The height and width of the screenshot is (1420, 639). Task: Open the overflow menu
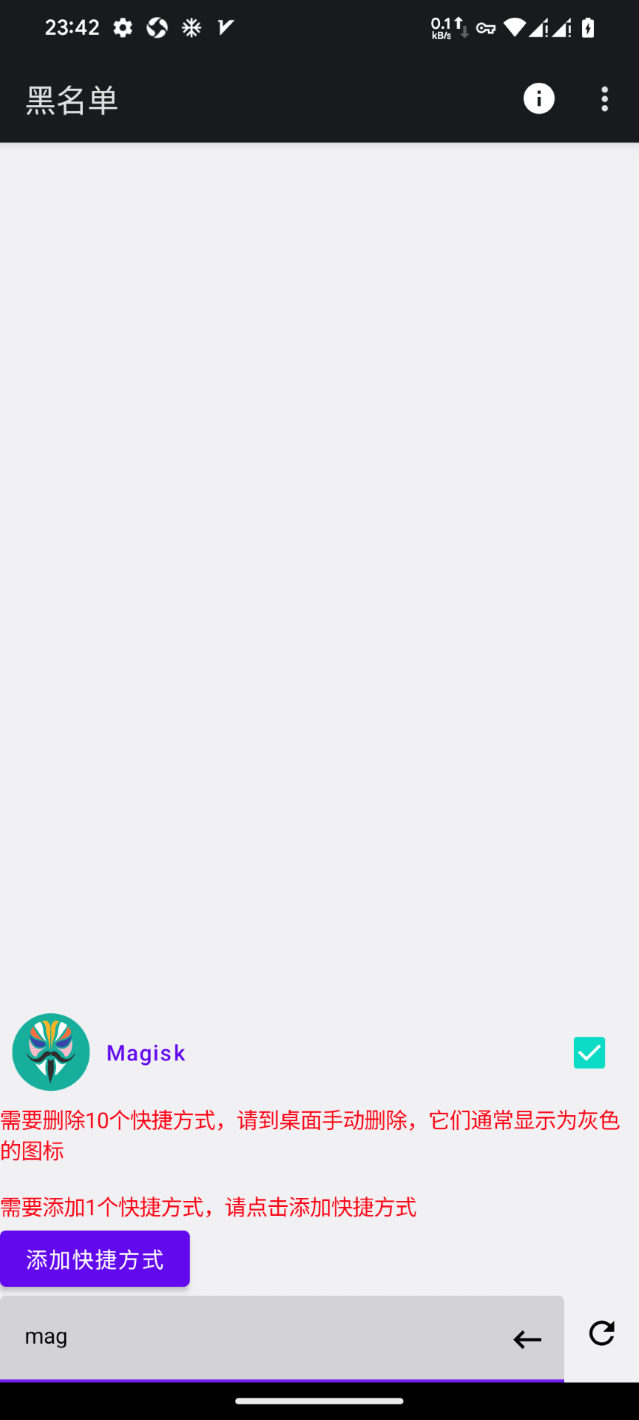coord(604,98)
